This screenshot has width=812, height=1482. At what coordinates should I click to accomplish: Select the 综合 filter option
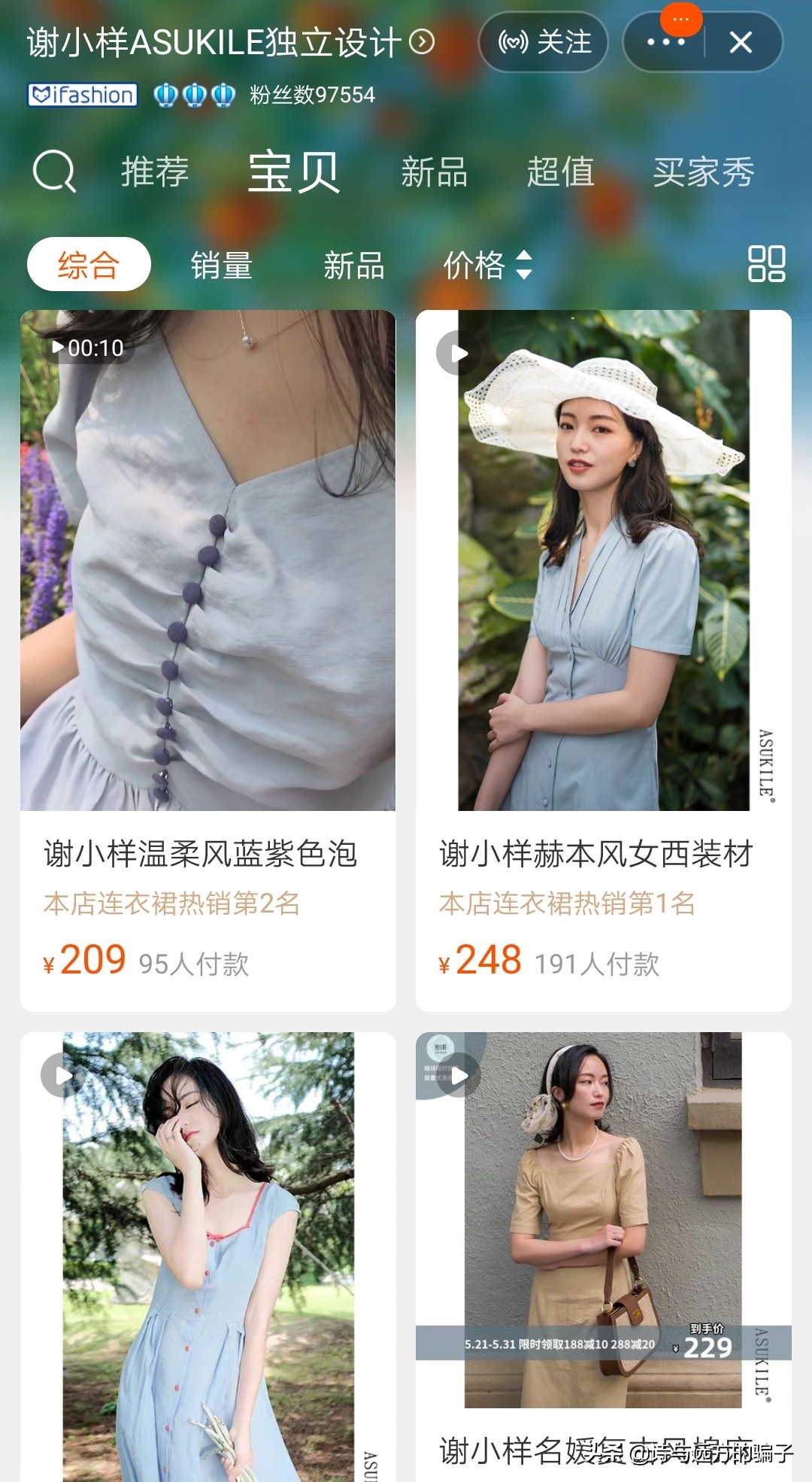coord(89,263)
